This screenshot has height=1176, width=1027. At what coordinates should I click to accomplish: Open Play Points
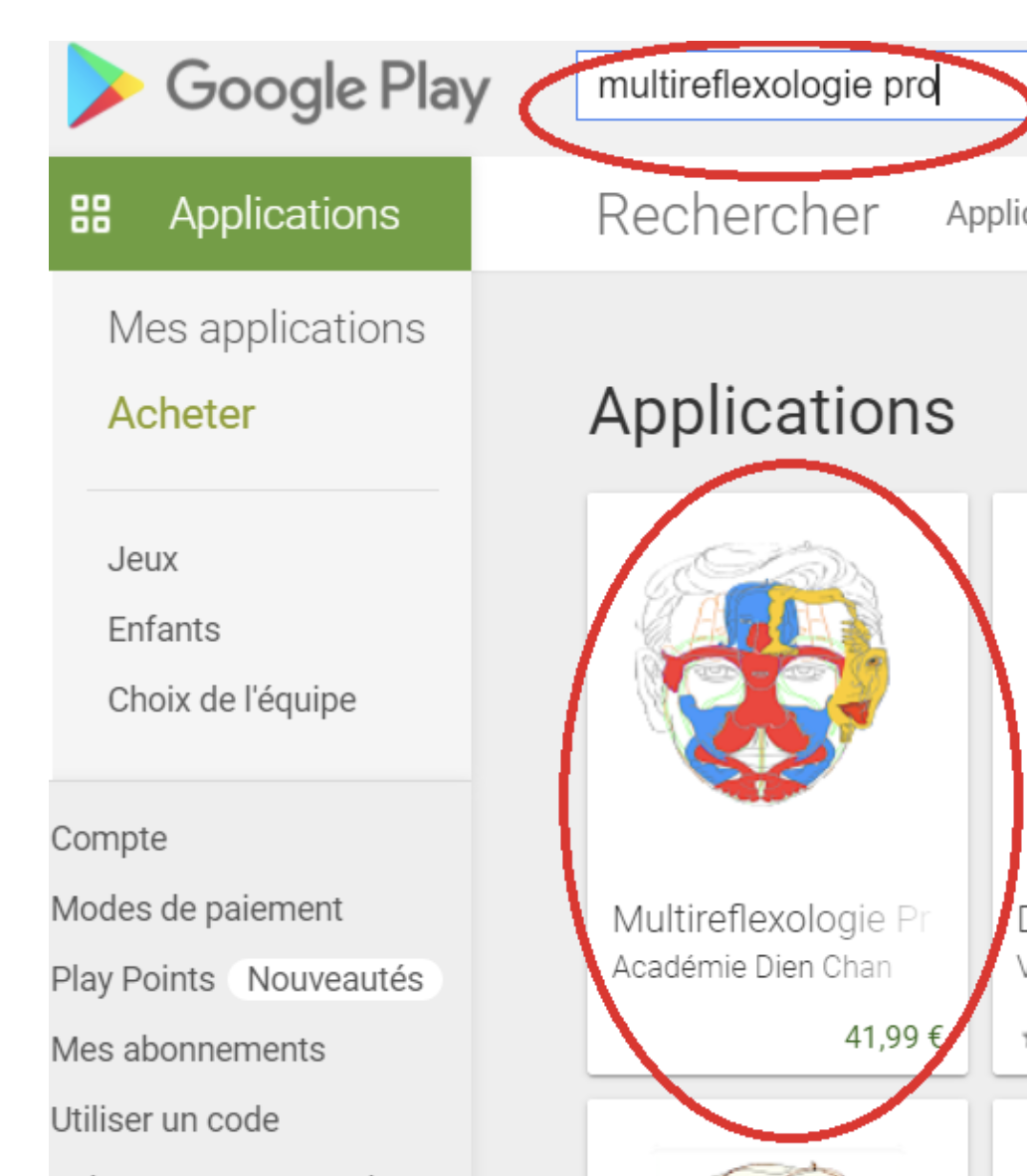133,979
